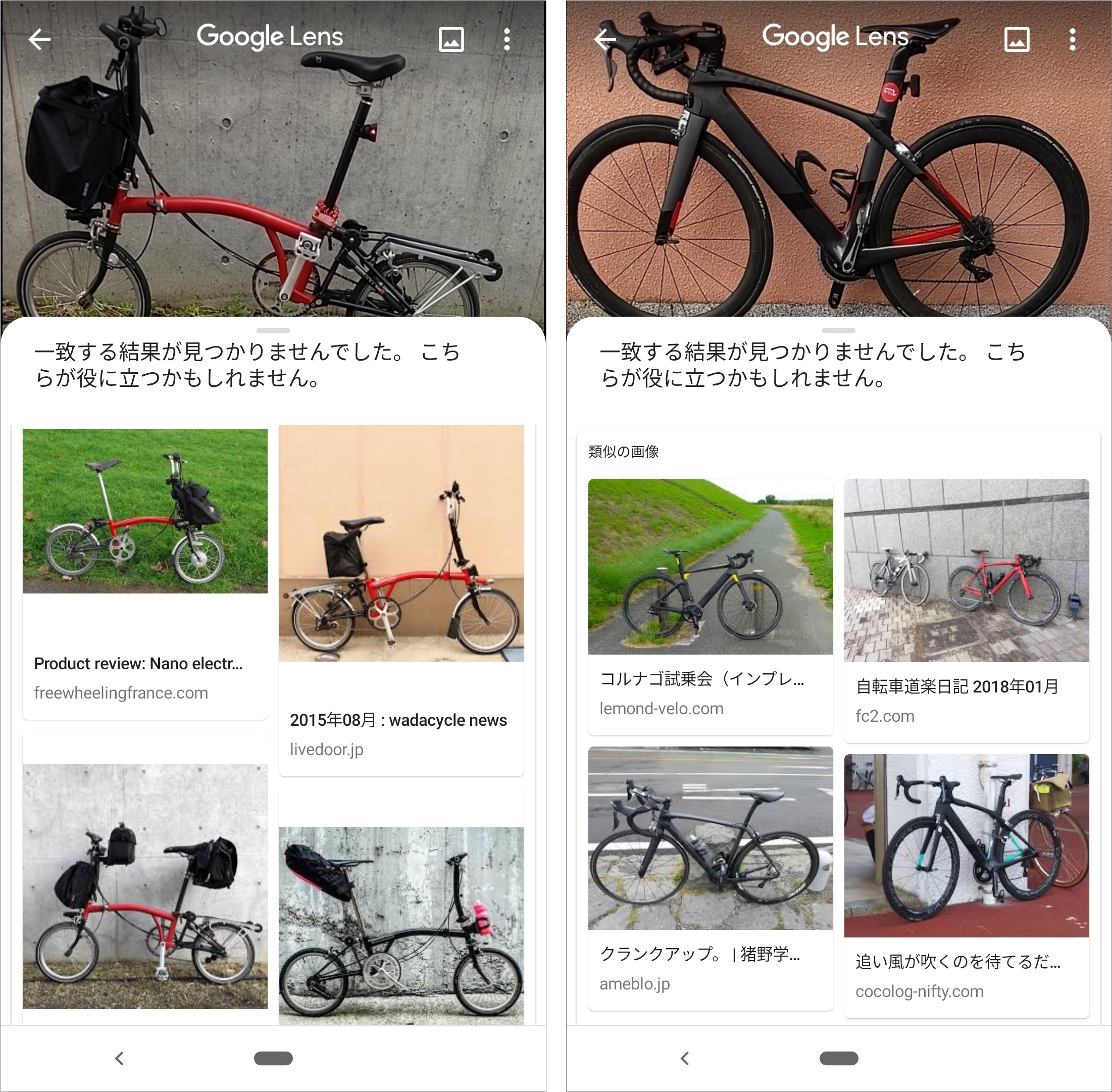Open the gallery picker above the folding bike photo
1112x1092 pixels.
tap(451, 39)
